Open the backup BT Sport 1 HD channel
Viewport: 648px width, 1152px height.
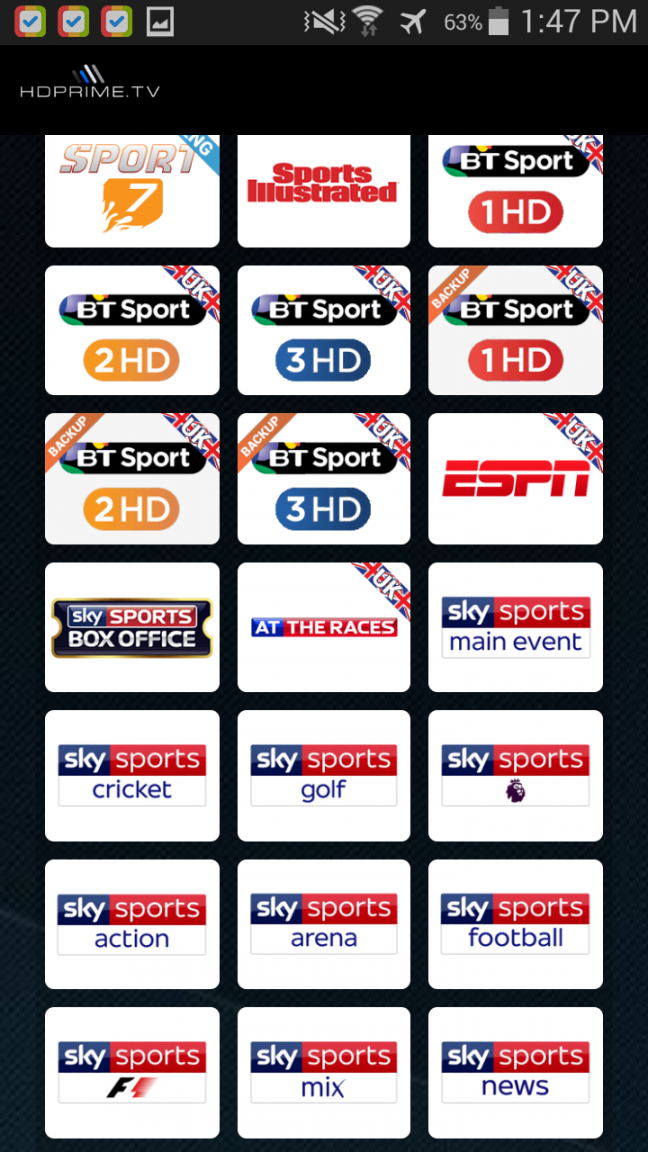tap(515, 330)
